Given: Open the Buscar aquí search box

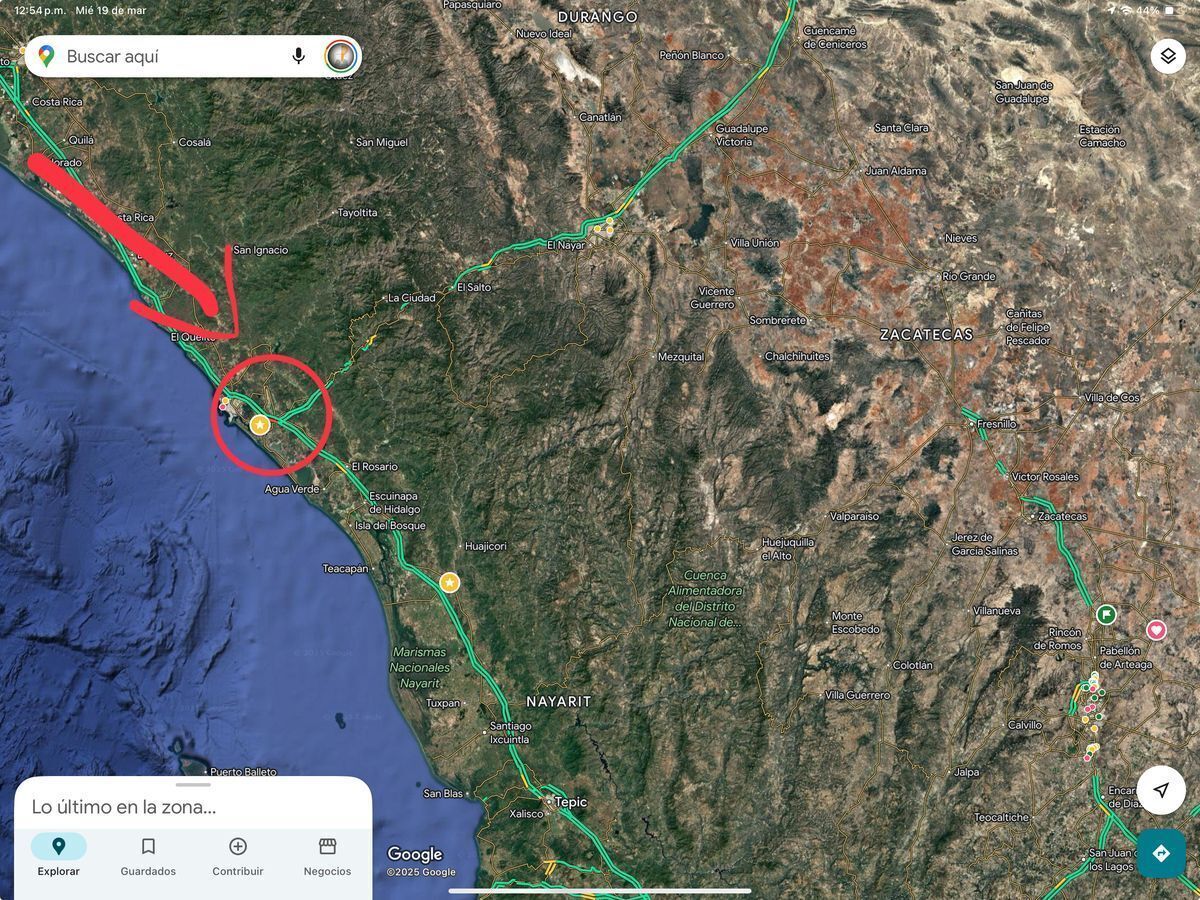Looking at the screenshot, I should (x=160, y=57).
